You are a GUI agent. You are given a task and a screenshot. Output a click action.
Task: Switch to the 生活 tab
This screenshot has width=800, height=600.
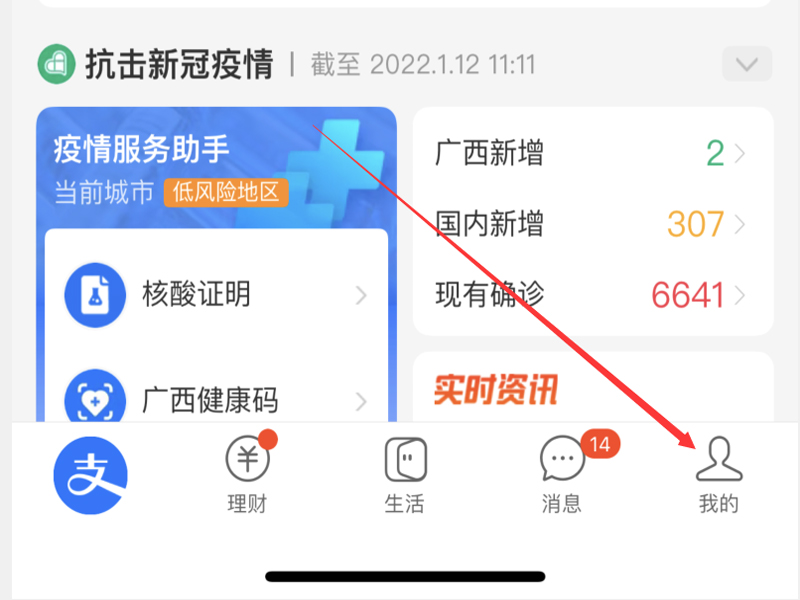405,476
